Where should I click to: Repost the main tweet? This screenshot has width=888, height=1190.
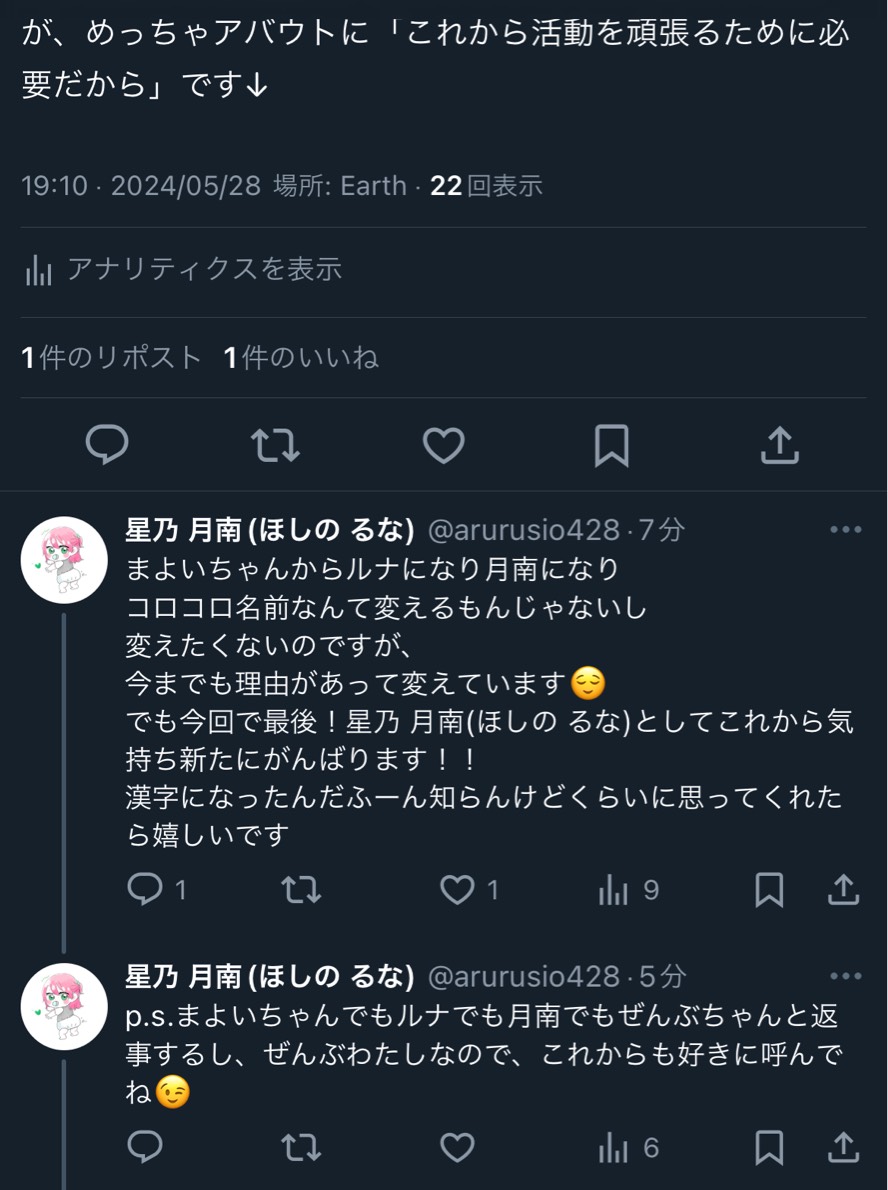276,446
